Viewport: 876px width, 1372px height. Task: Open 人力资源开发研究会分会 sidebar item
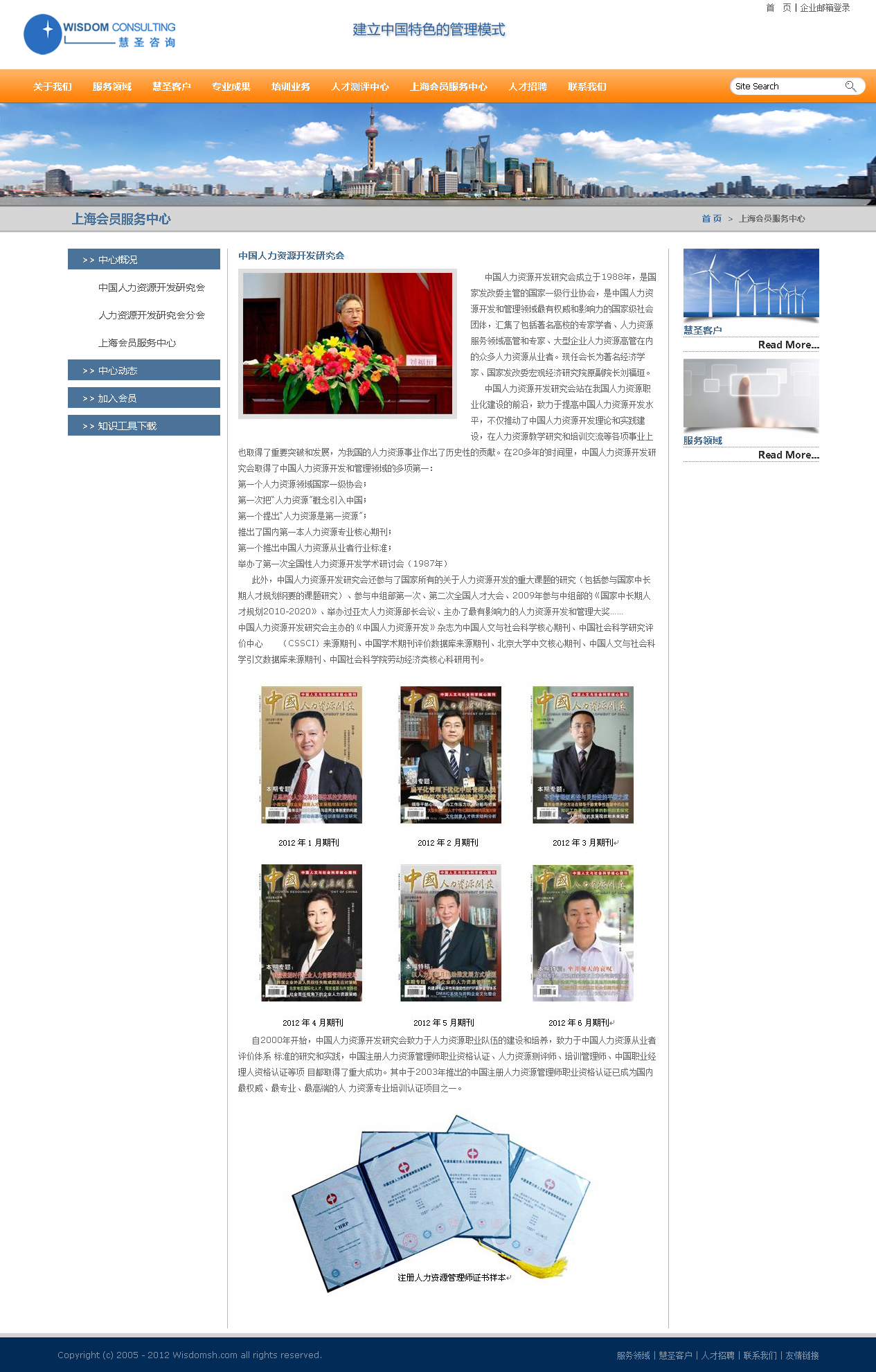point(152,315)
